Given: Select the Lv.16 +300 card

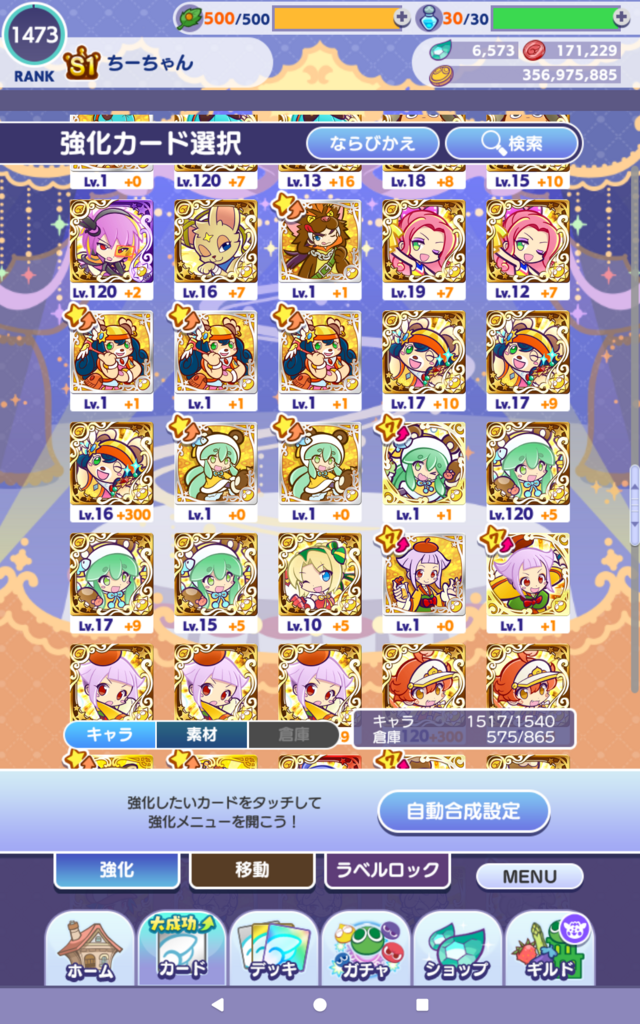Looking at the screenshot, I should (112, 472).
